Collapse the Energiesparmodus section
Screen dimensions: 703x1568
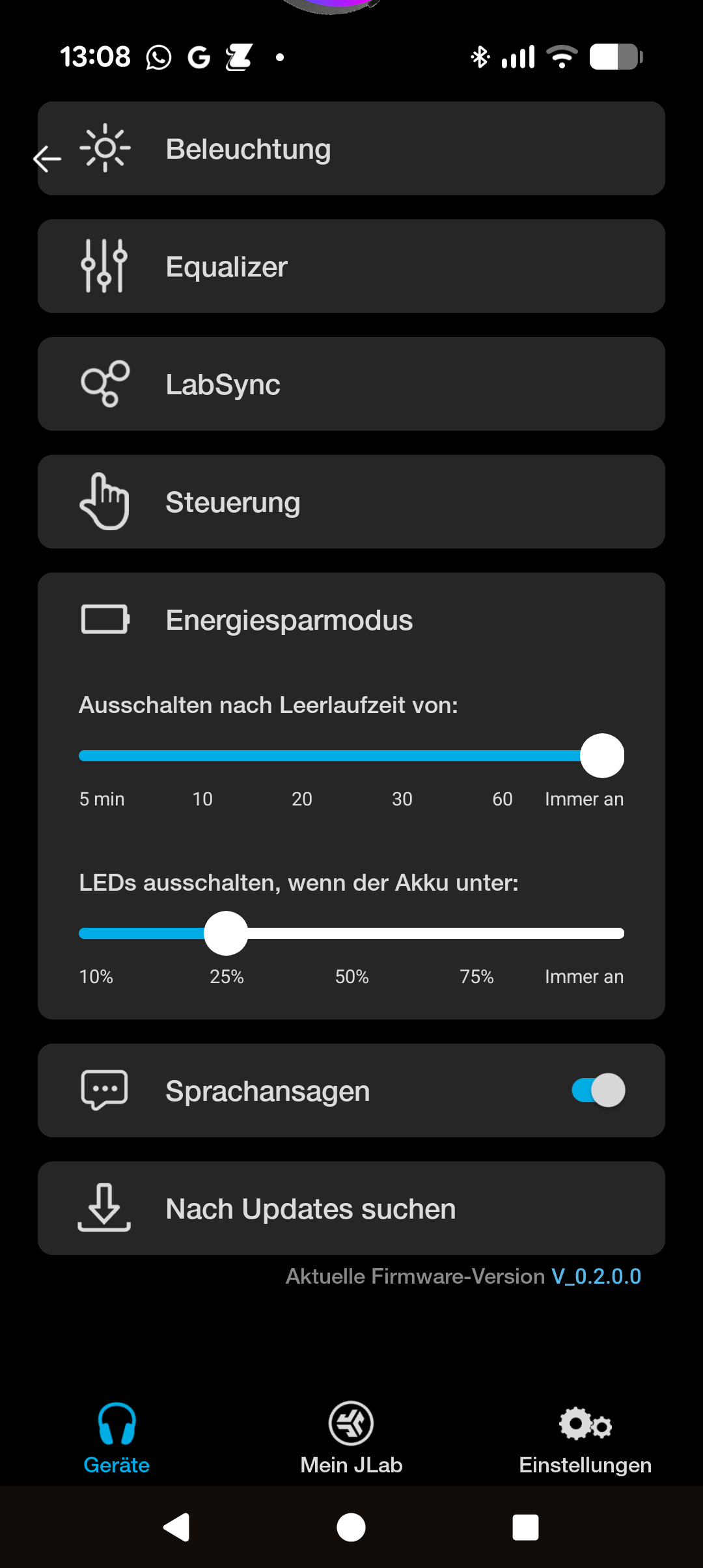(351, 620)
